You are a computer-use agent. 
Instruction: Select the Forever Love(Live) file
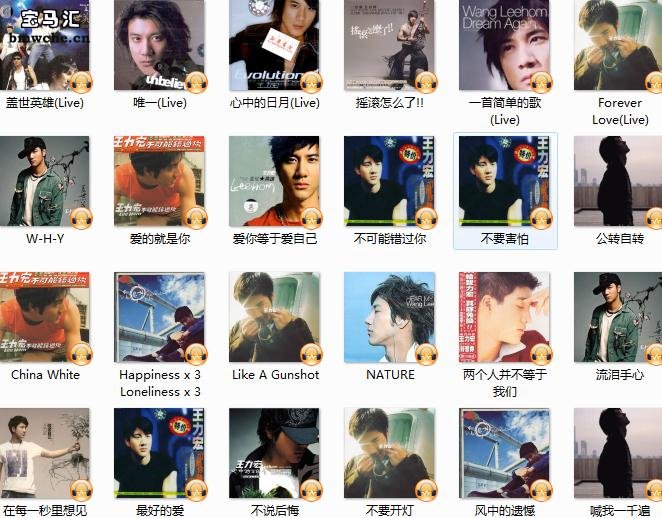pyautogui.click(x=619, y=46)
